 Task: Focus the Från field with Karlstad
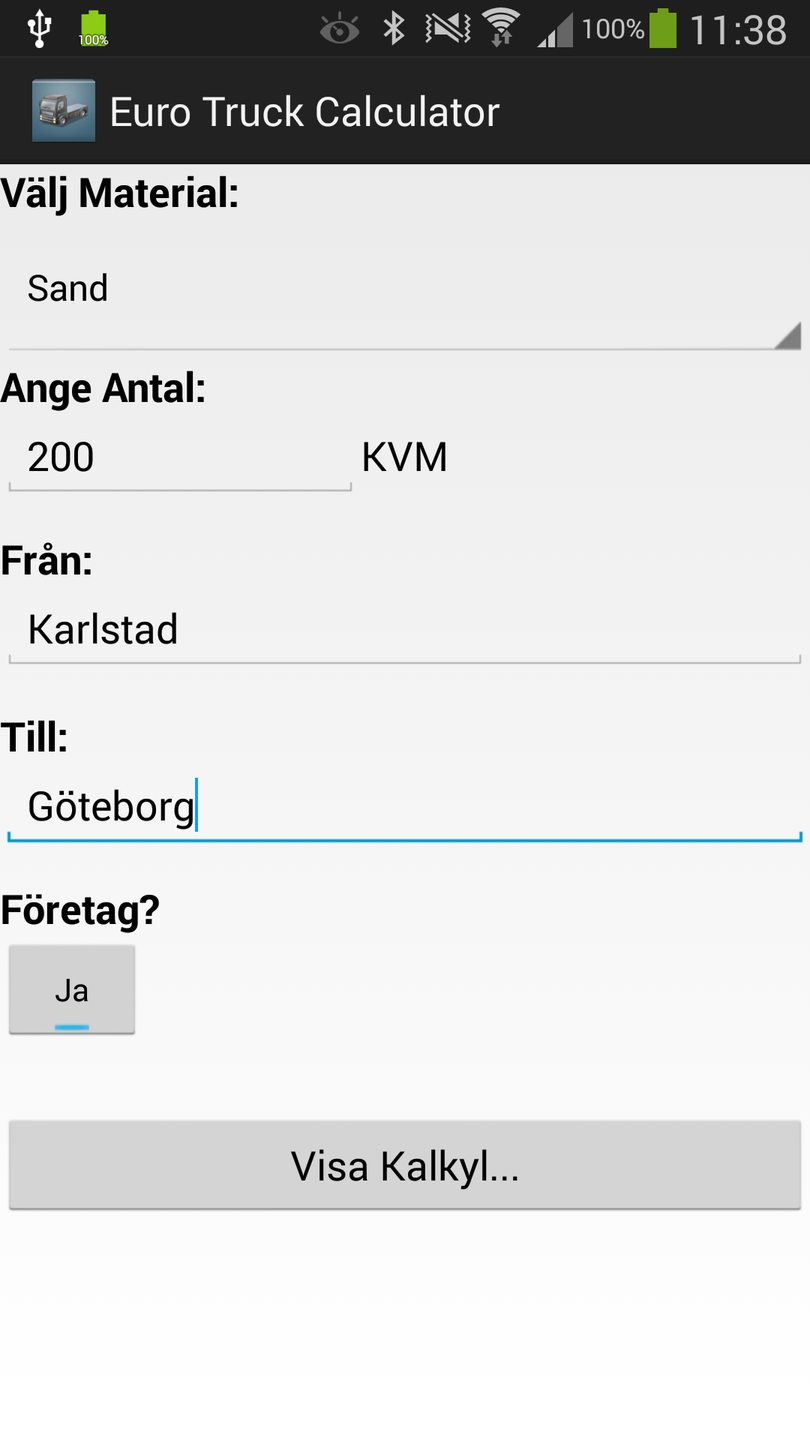[404, 630]
